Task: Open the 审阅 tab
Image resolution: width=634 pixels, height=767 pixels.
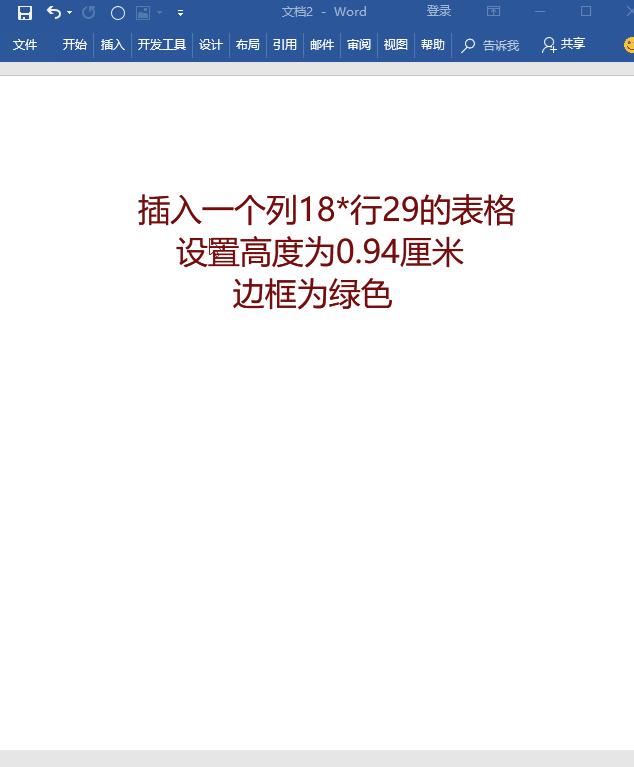Action: point(359,45)
